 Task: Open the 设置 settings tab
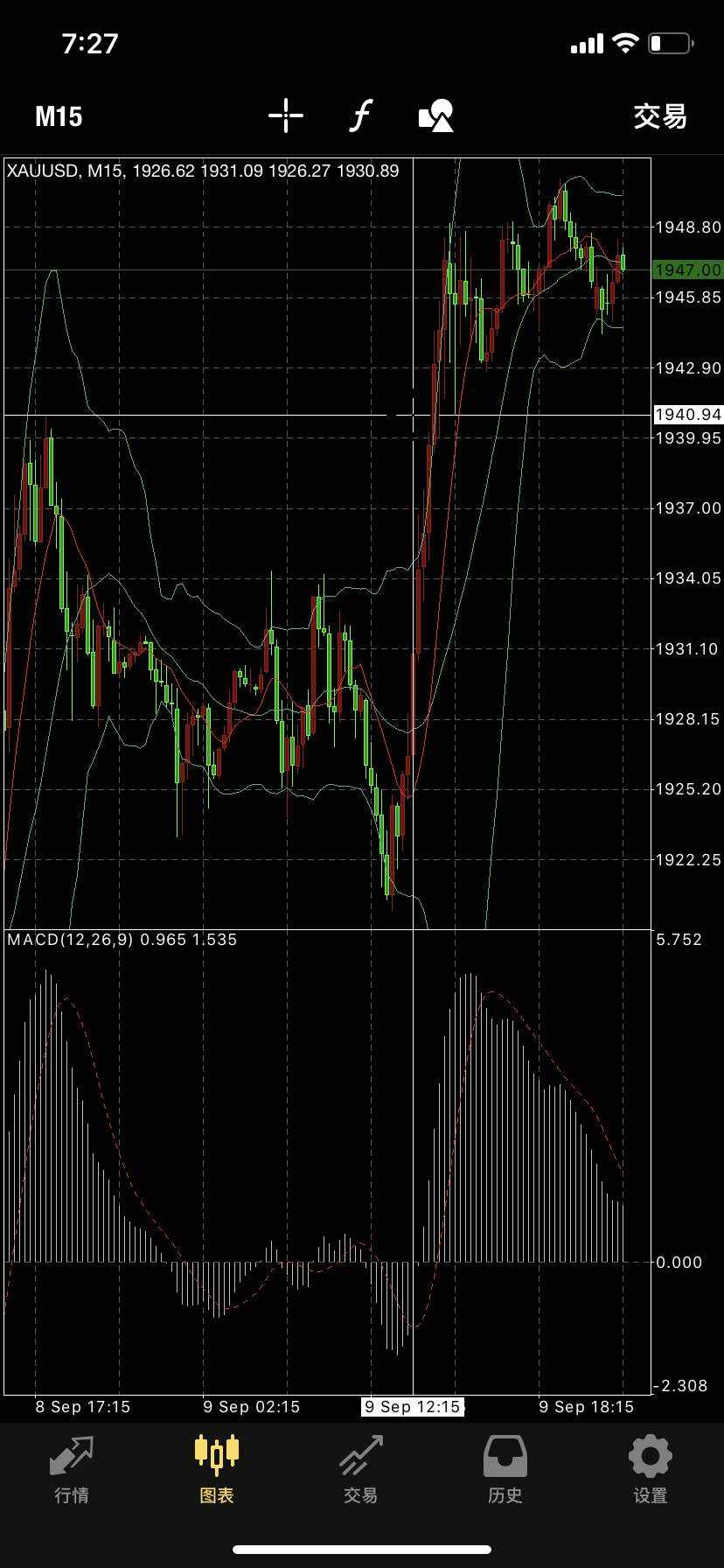[x=651, y=1469]
